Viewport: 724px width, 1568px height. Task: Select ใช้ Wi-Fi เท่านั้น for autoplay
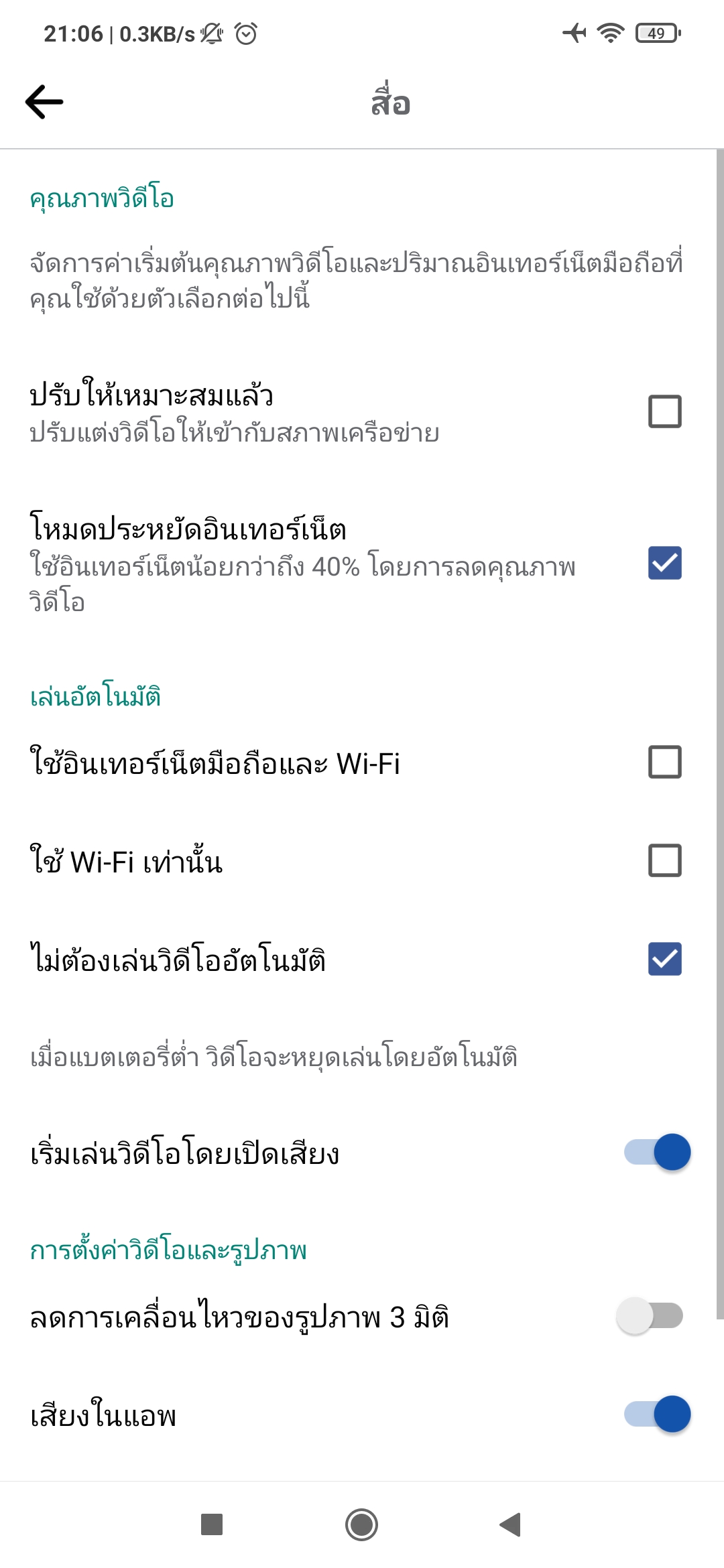click(x=664, y=860)
